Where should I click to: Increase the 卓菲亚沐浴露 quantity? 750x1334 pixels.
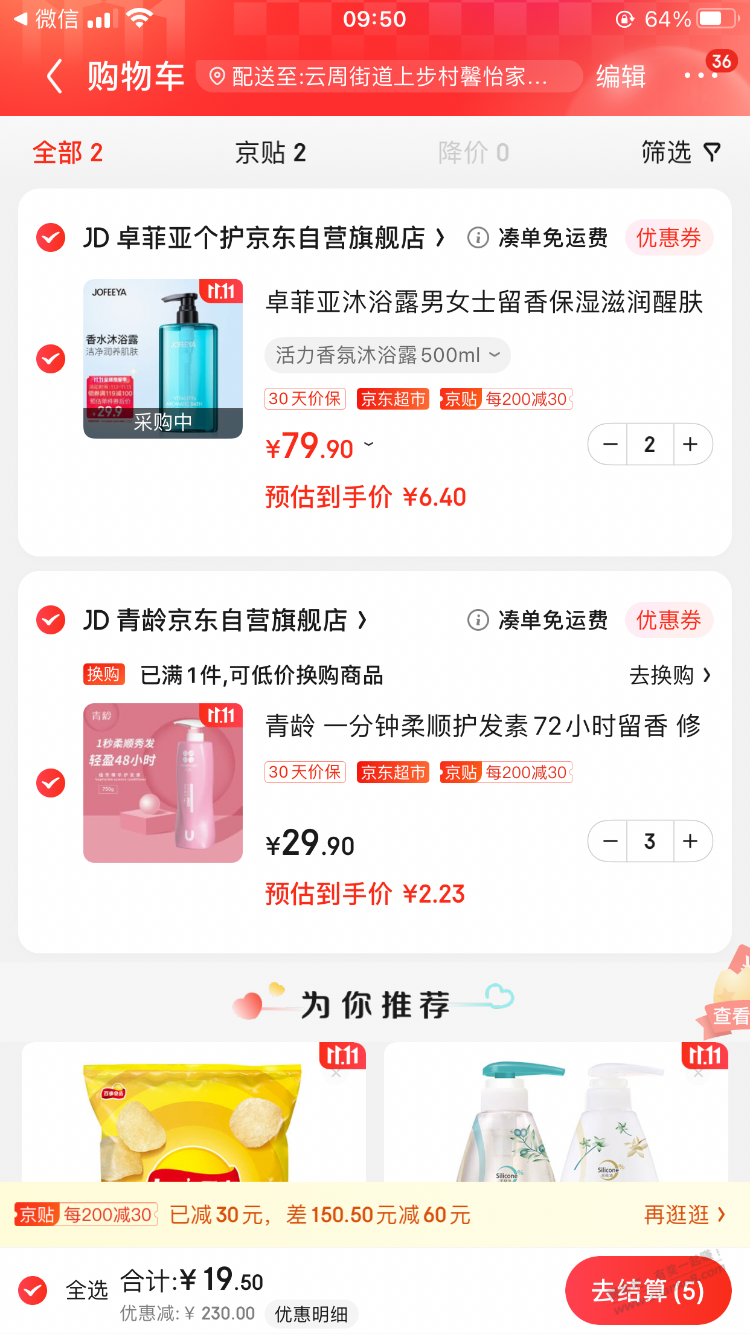click(690, 445)
